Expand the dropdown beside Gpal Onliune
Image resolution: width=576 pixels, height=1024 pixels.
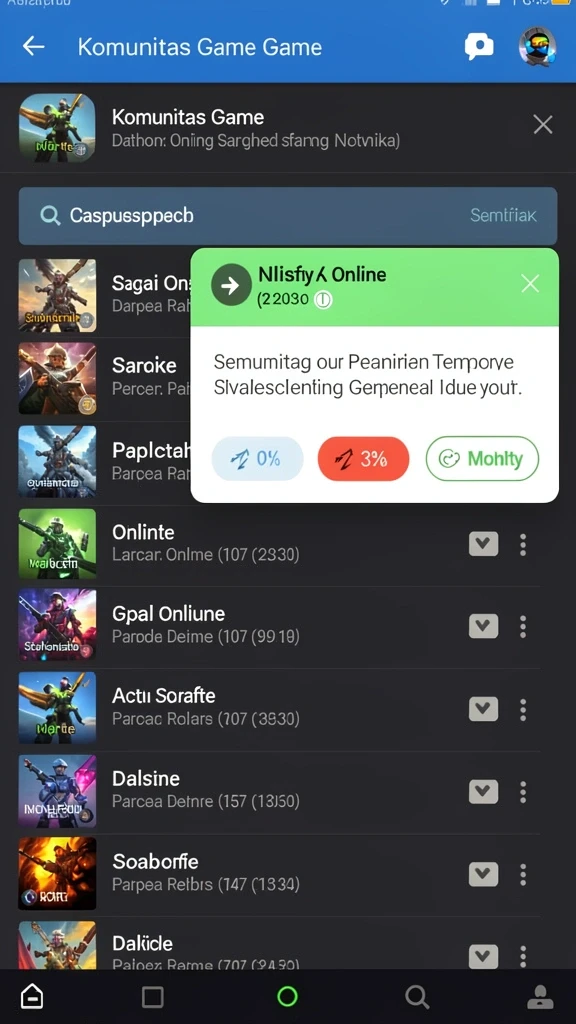coord(483,626)
